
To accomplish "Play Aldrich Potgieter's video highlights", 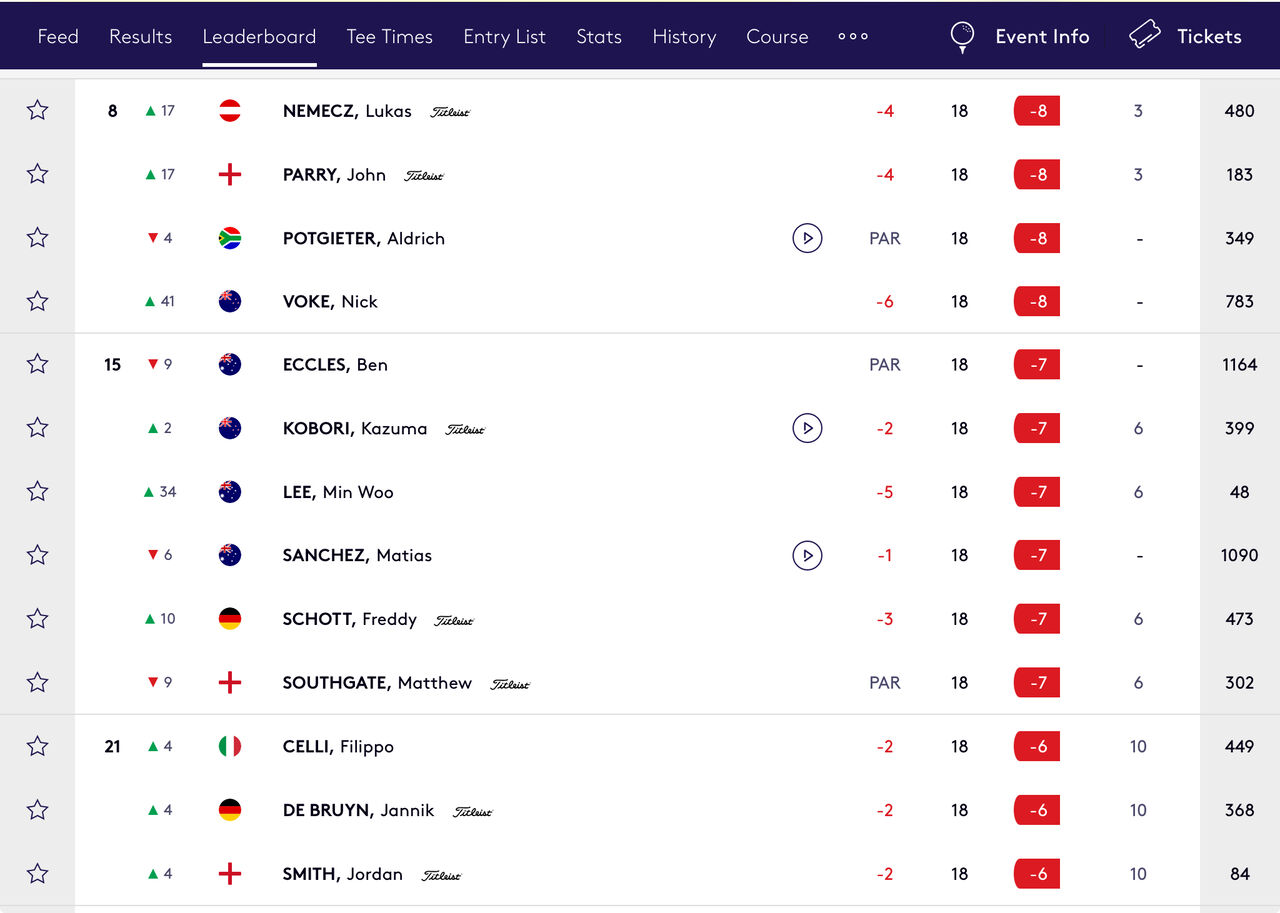I will [x=807, y=238].
